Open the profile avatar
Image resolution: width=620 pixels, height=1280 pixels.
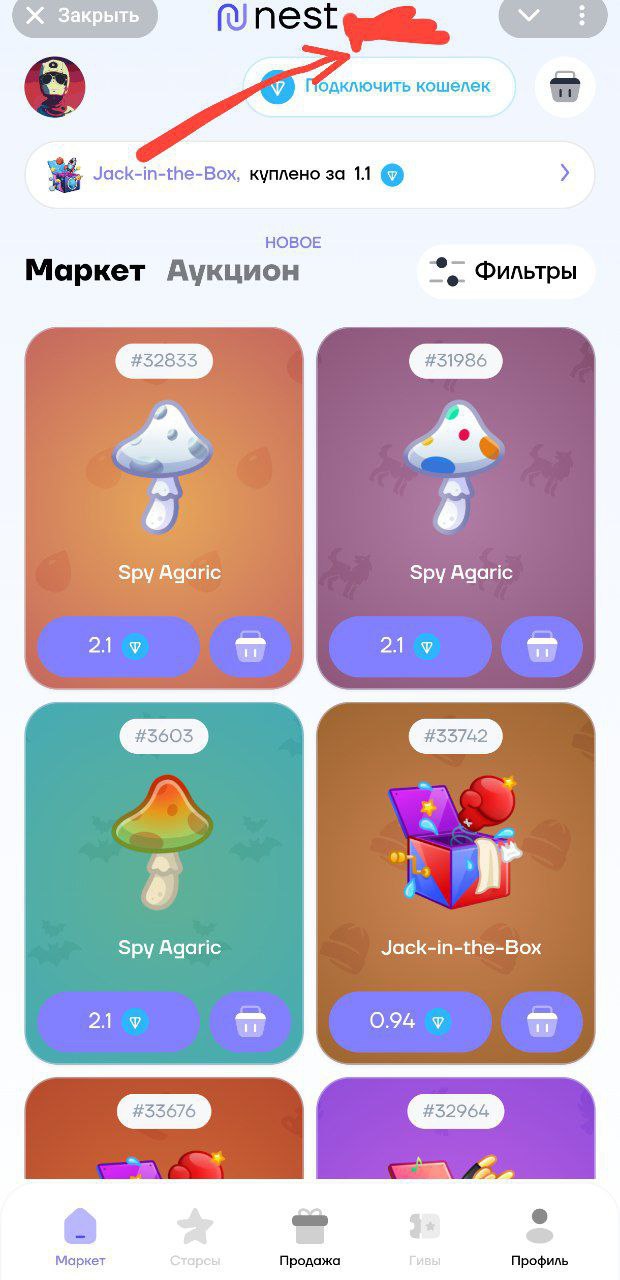55,87
